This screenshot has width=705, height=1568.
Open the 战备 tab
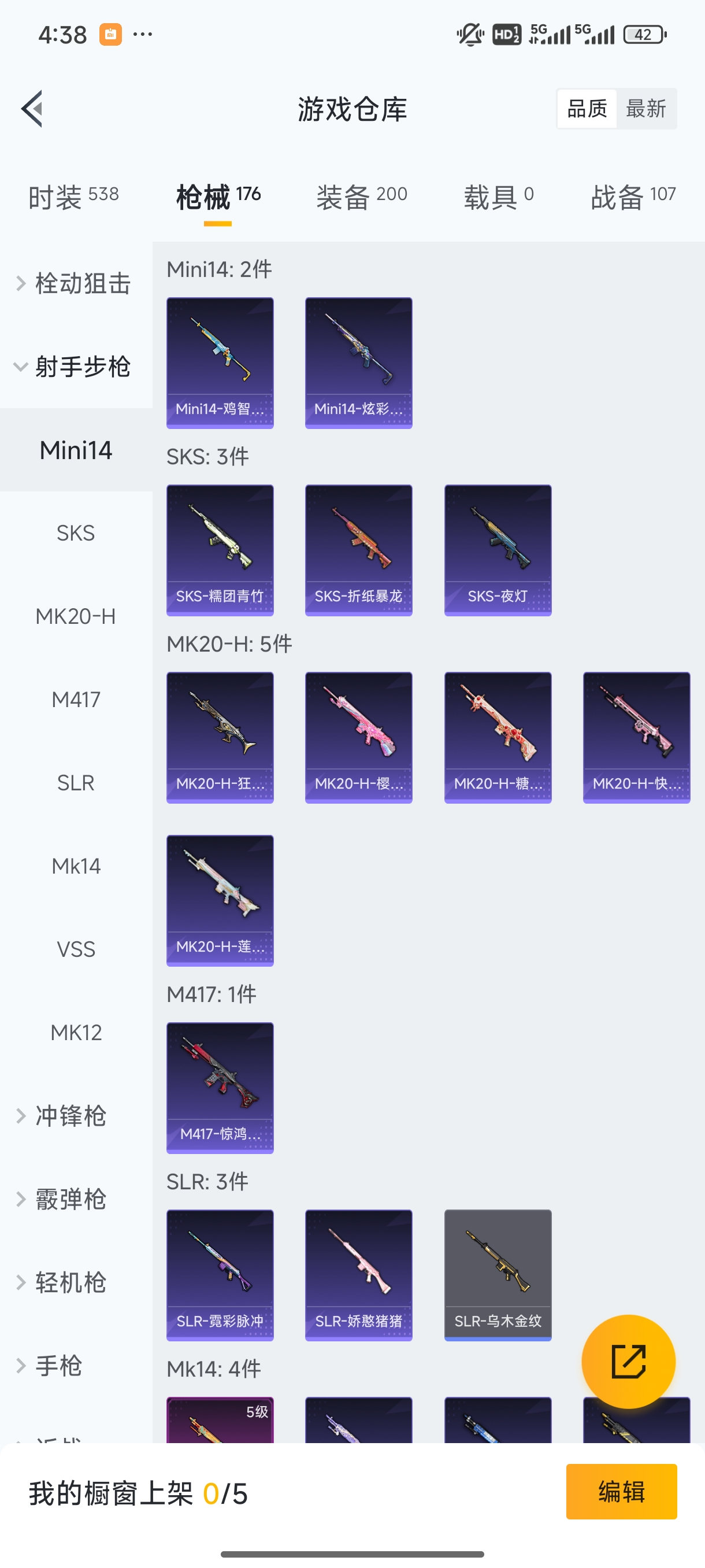coord(633,197)
